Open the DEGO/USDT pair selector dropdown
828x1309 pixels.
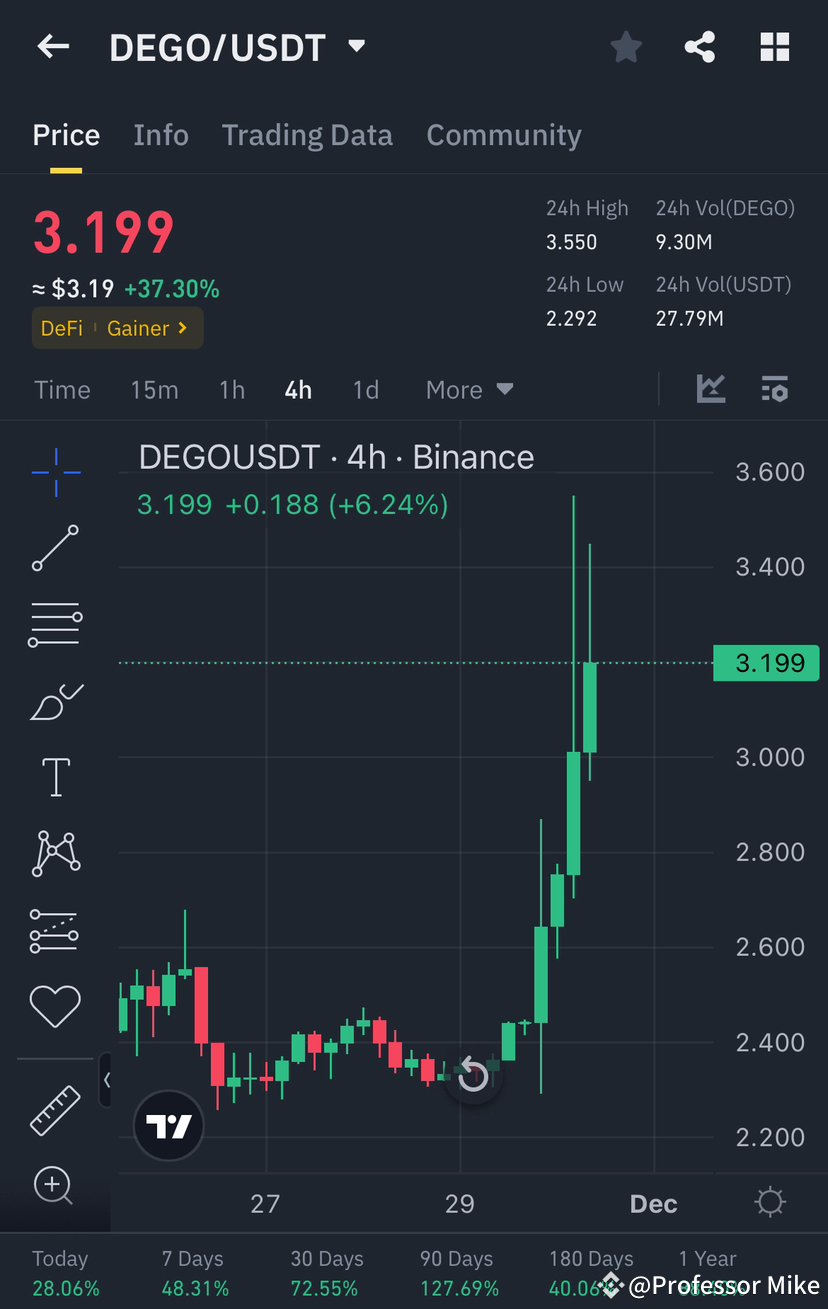(x=356, y=46)
